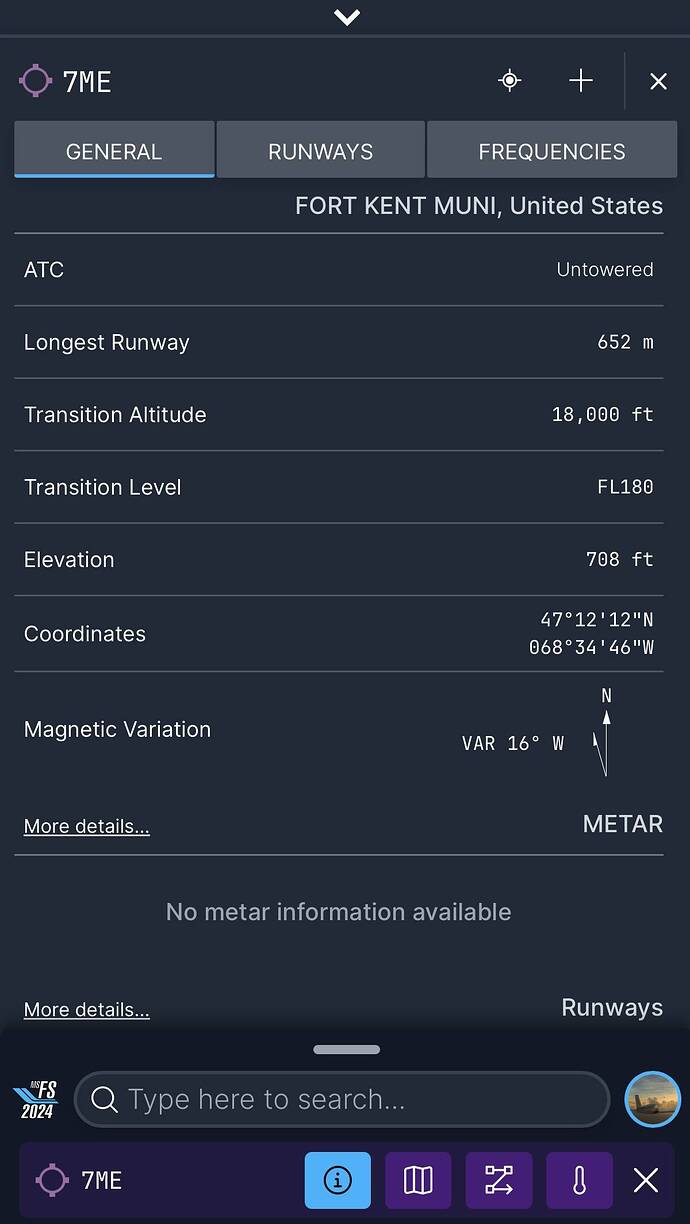The height and width of the screenshot is (1224, 690).
Task: Tap the bottom sheet drag handle
Action: click(x=346, y=1050)
